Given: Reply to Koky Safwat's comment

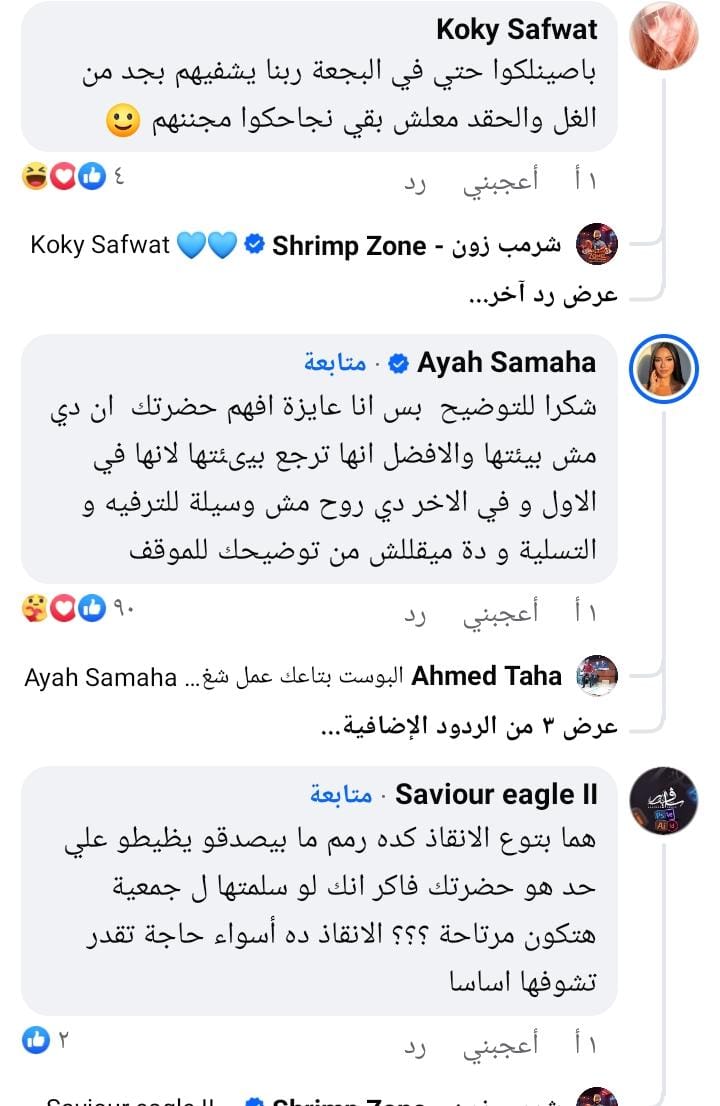Looking at the screenshot, I should (417, 182).
